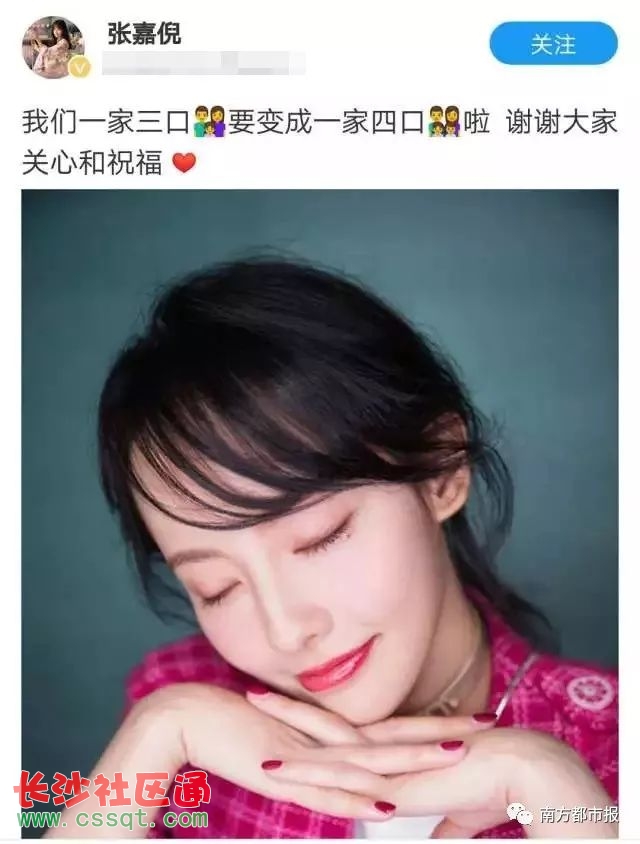The image size is (640, 844).
Task: Follow 张嘉倪 with the 关注 button
Action: (553, 44)
